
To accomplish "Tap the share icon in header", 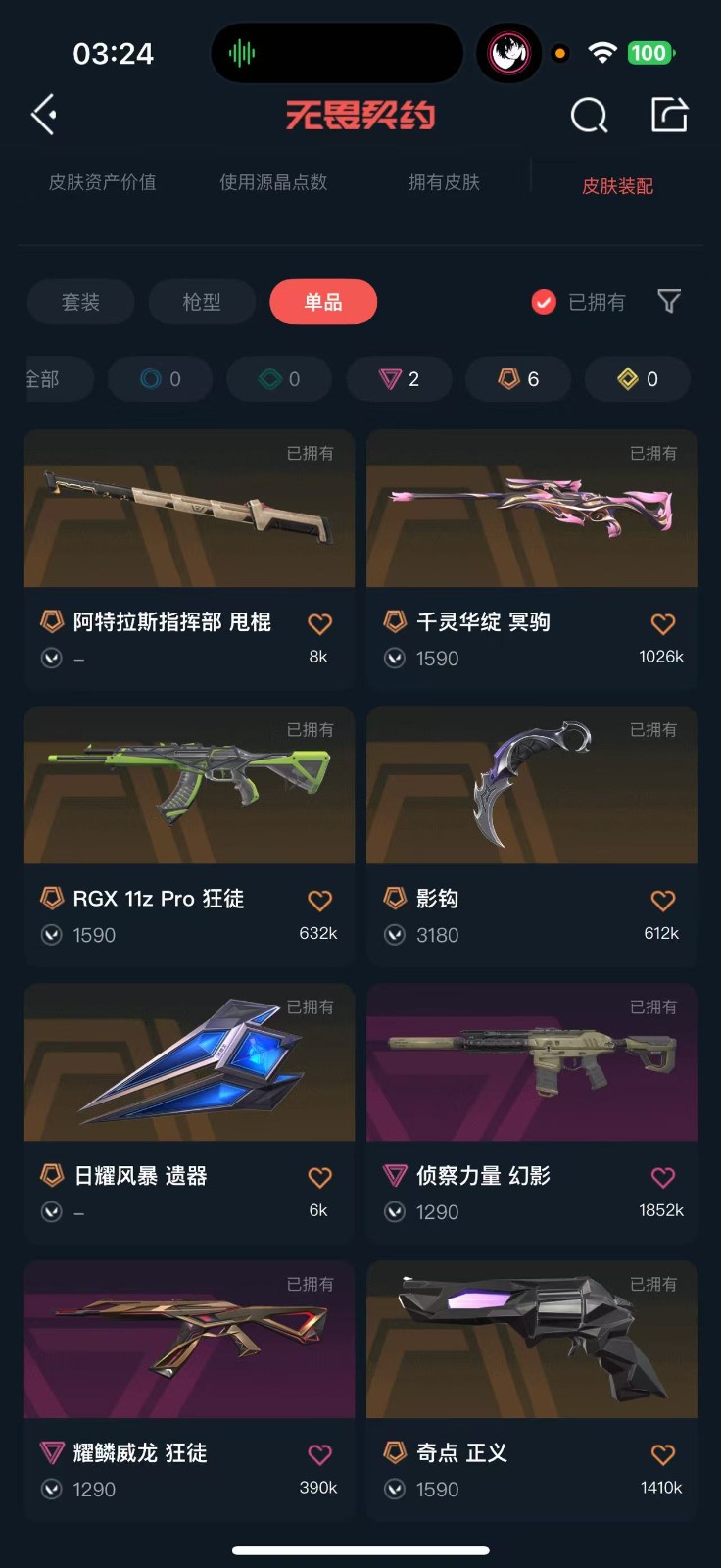I will 670,115.
